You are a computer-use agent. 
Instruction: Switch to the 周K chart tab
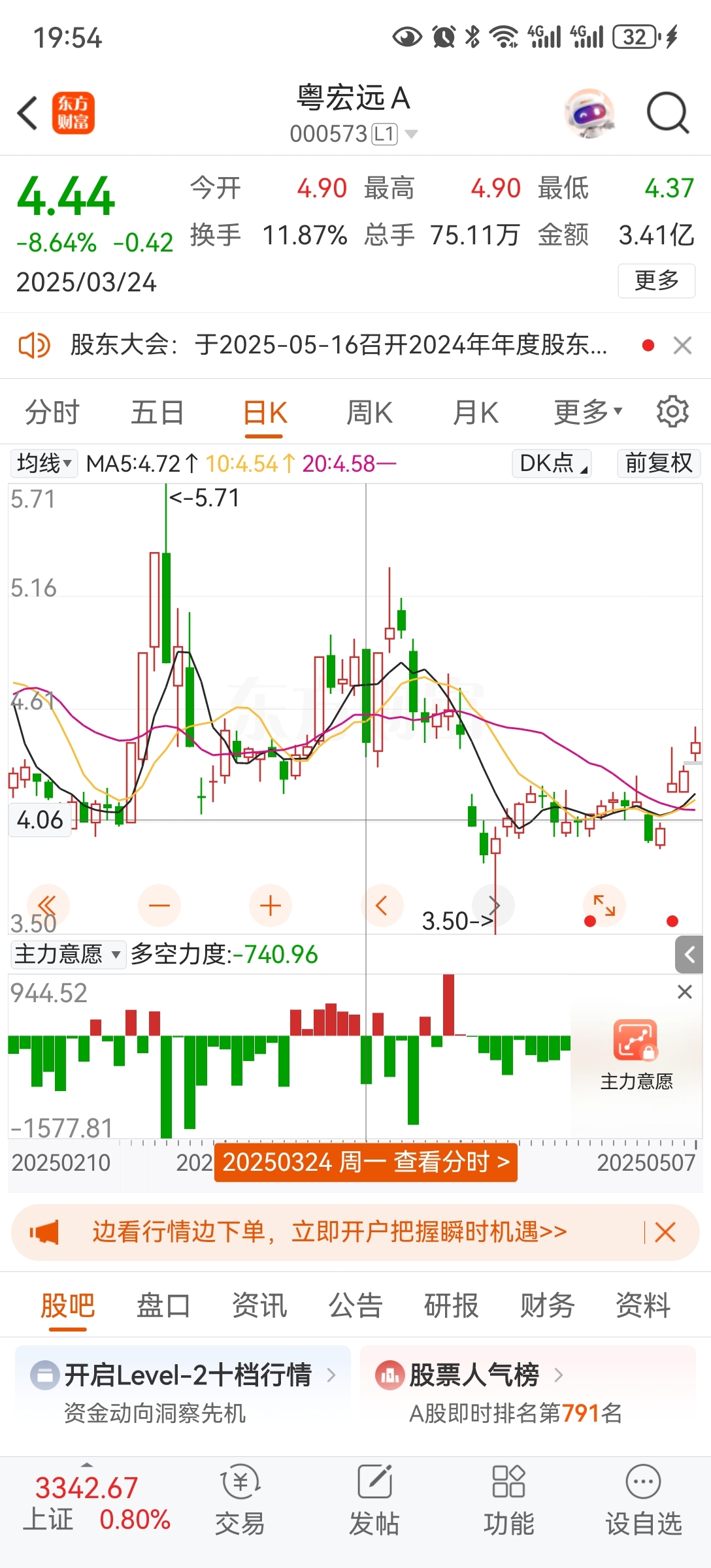pyautogui.click(x=369, y=413)
